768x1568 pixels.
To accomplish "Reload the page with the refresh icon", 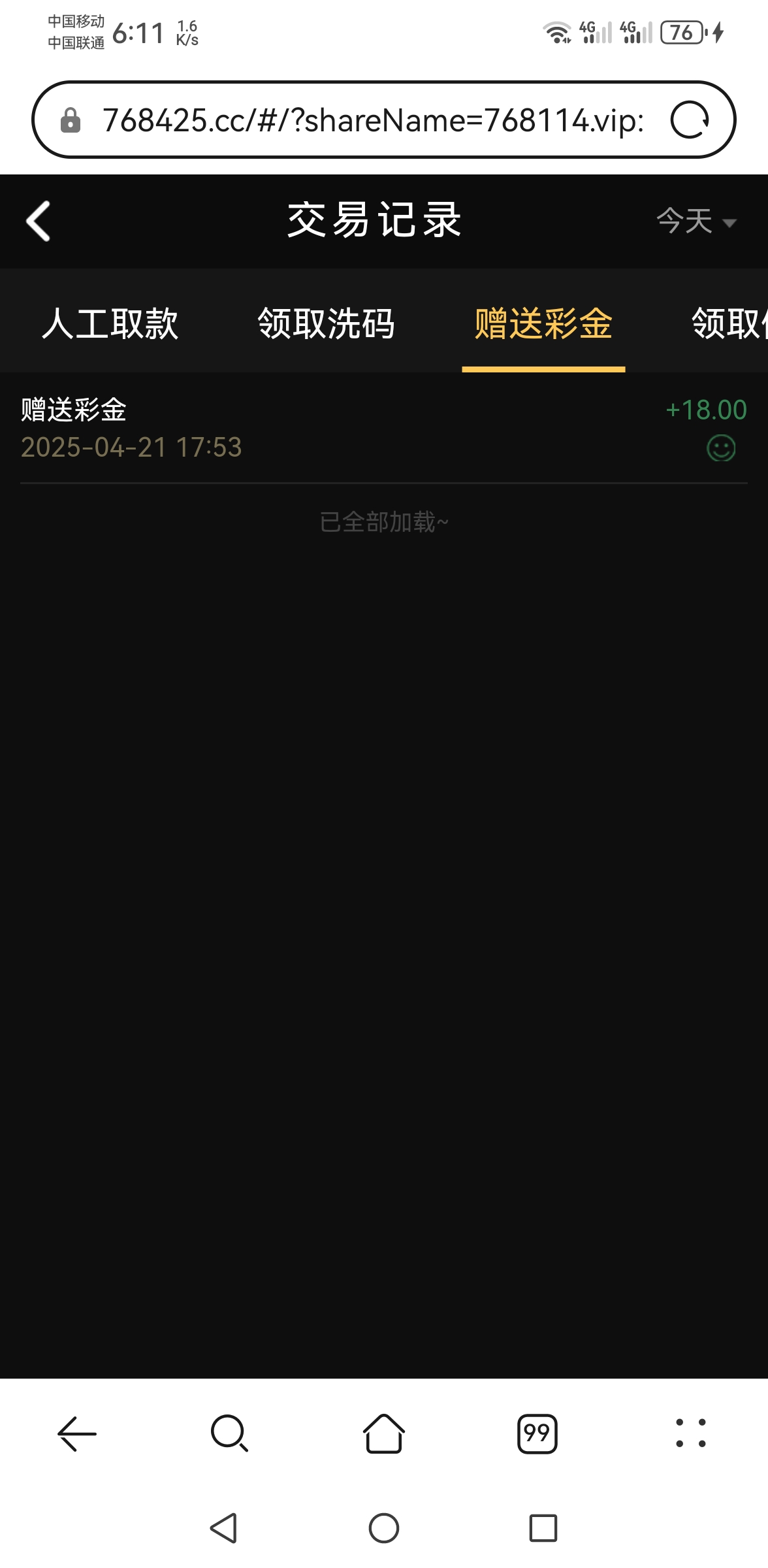I will [x=690, y=120].
